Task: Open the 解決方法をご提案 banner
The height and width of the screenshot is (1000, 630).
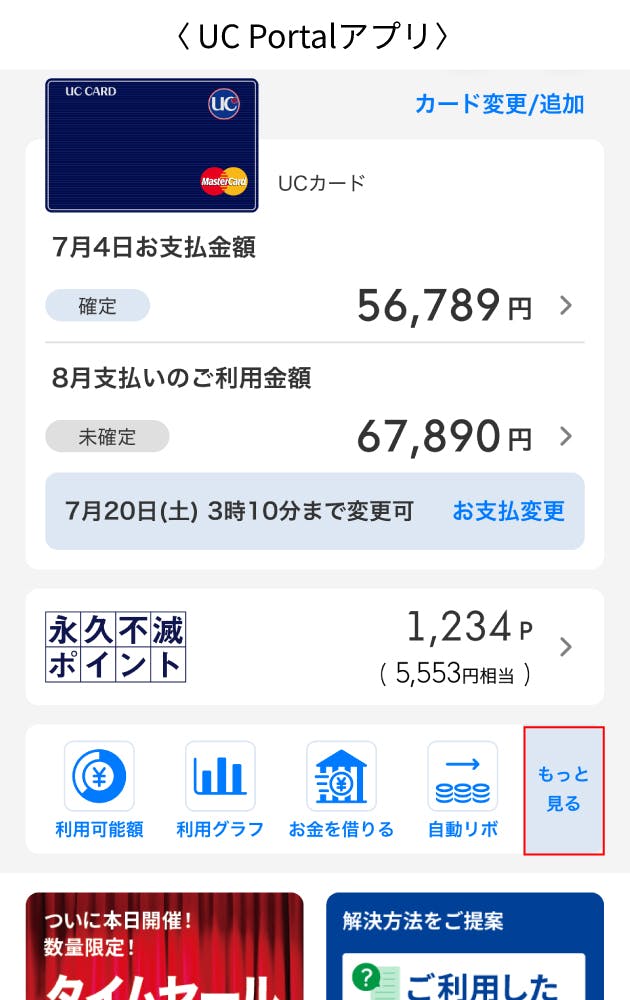Action: click(464, 946)
